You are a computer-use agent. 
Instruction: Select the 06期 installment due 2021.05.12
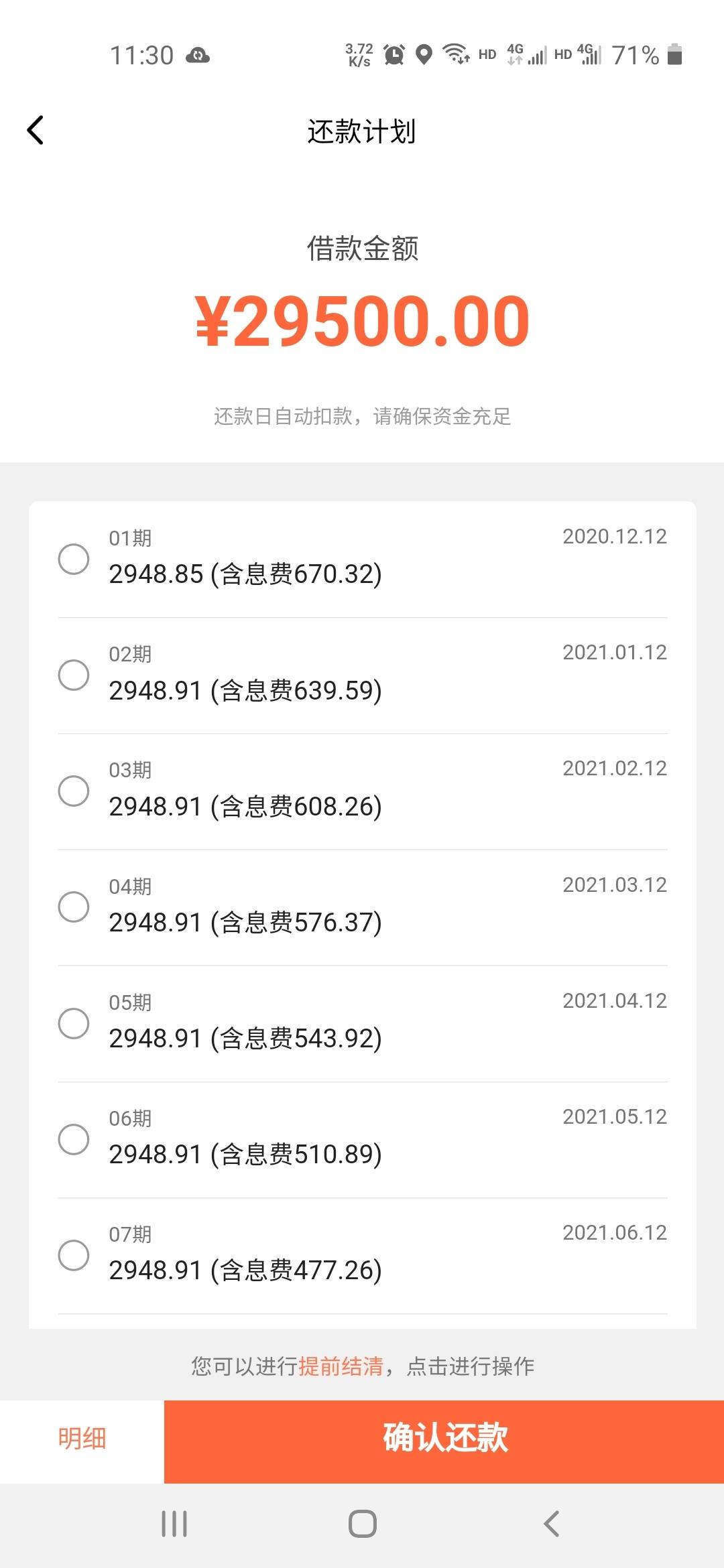click(x=74, y=1139)
